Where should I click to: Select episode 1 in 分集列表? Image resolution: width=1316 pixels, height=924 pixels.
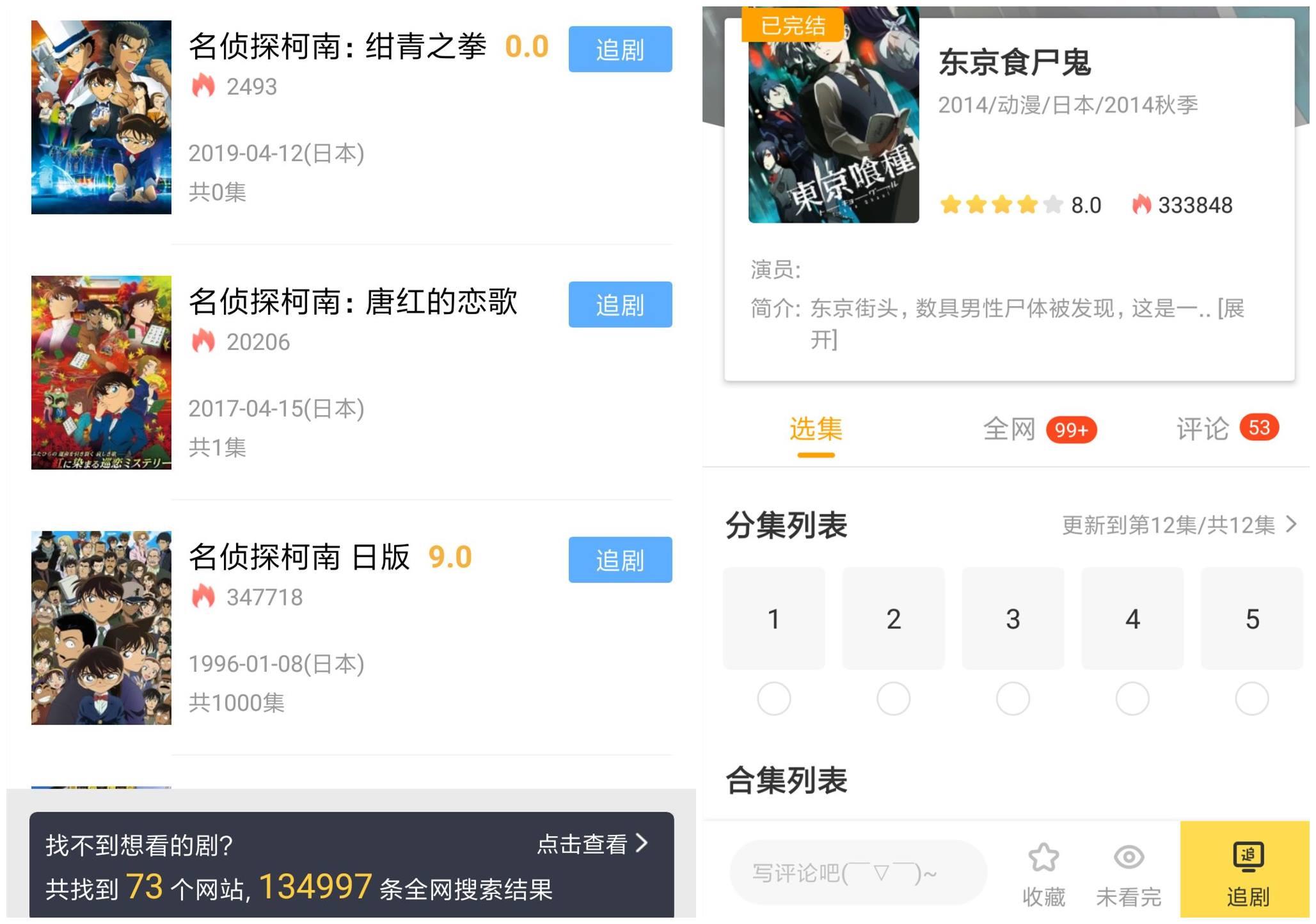click(773, 619)
